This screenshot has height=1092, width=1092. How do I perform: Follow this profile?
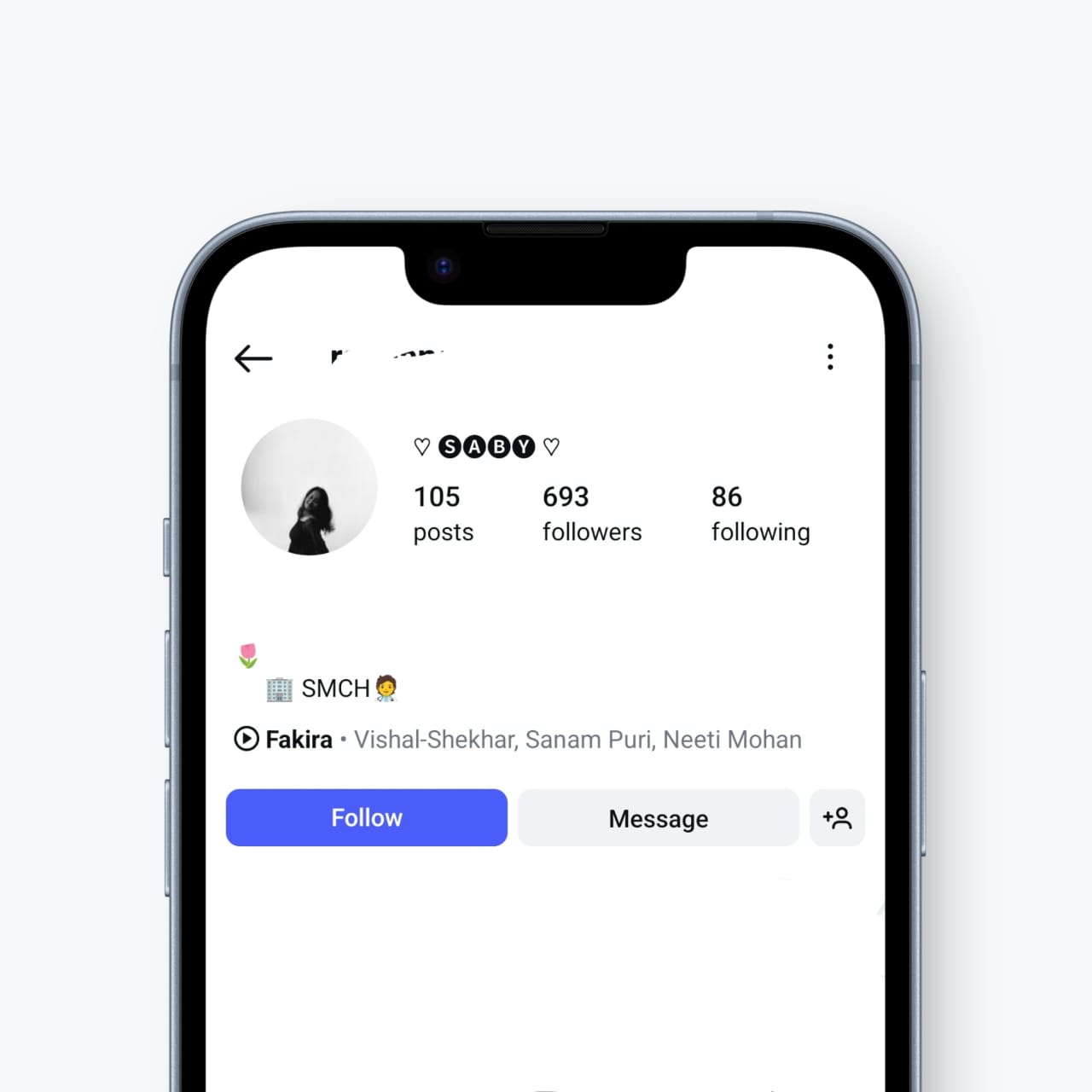pyautogui.click(x=366, y=817)
